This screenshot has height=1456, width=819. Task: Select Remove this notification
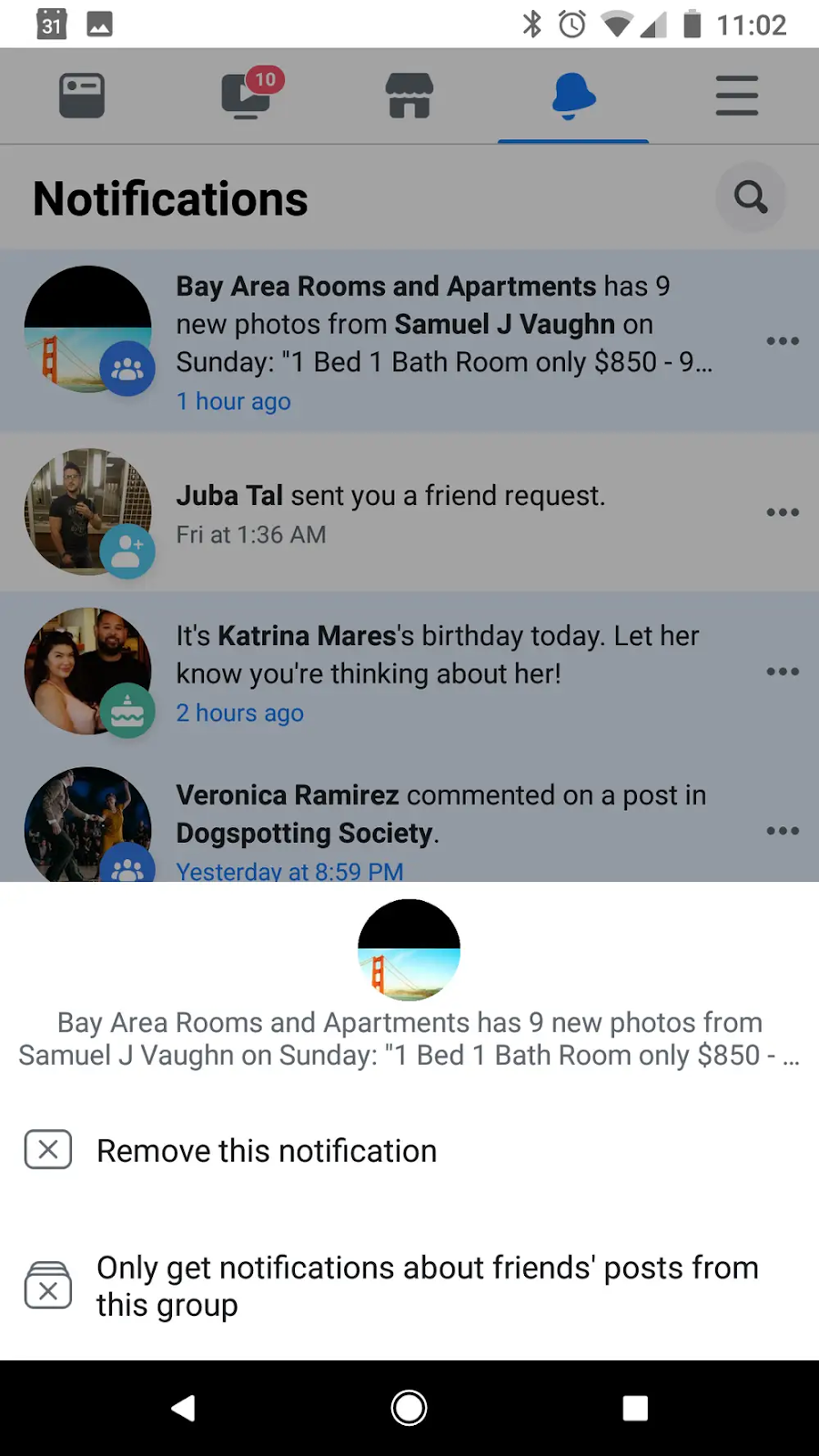click(x=266, y=1151)
